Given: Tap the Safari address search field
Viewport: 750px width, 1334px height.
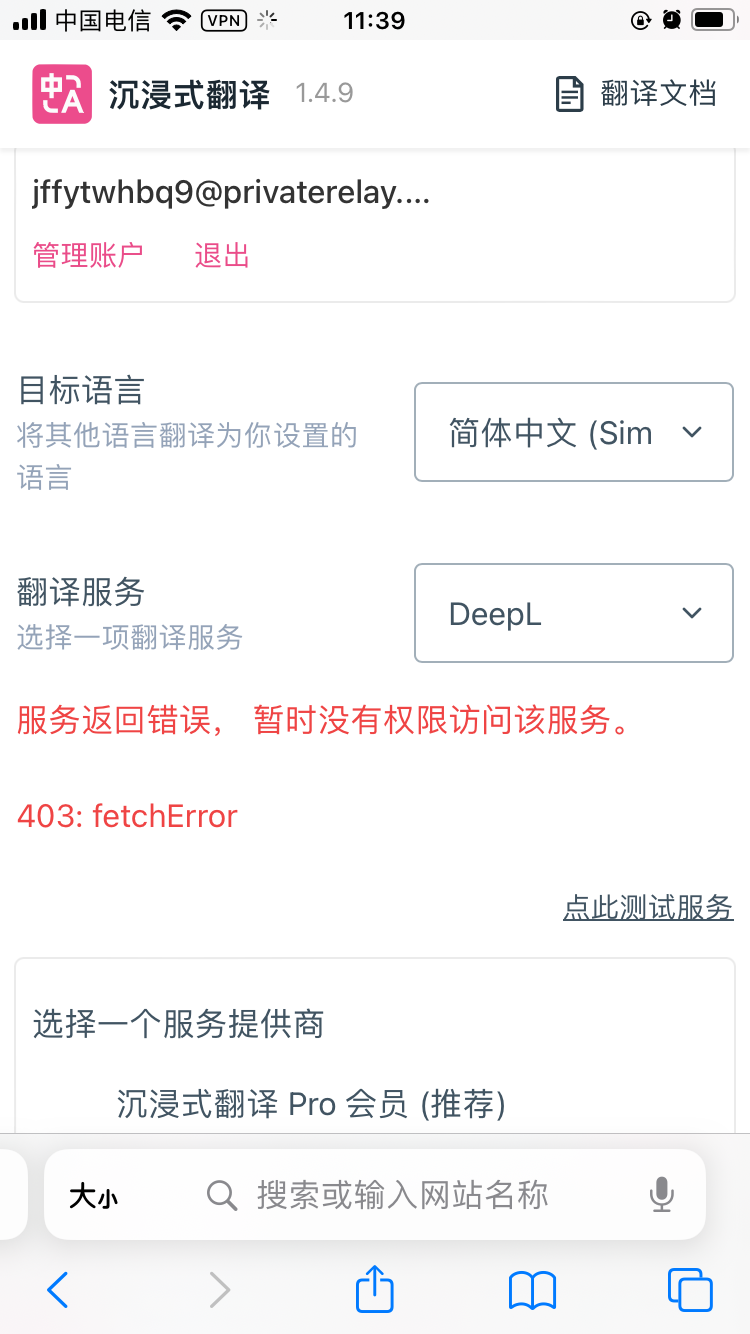Looking at the screenshot, I should pyautogui.click(x=400, y=1195).
